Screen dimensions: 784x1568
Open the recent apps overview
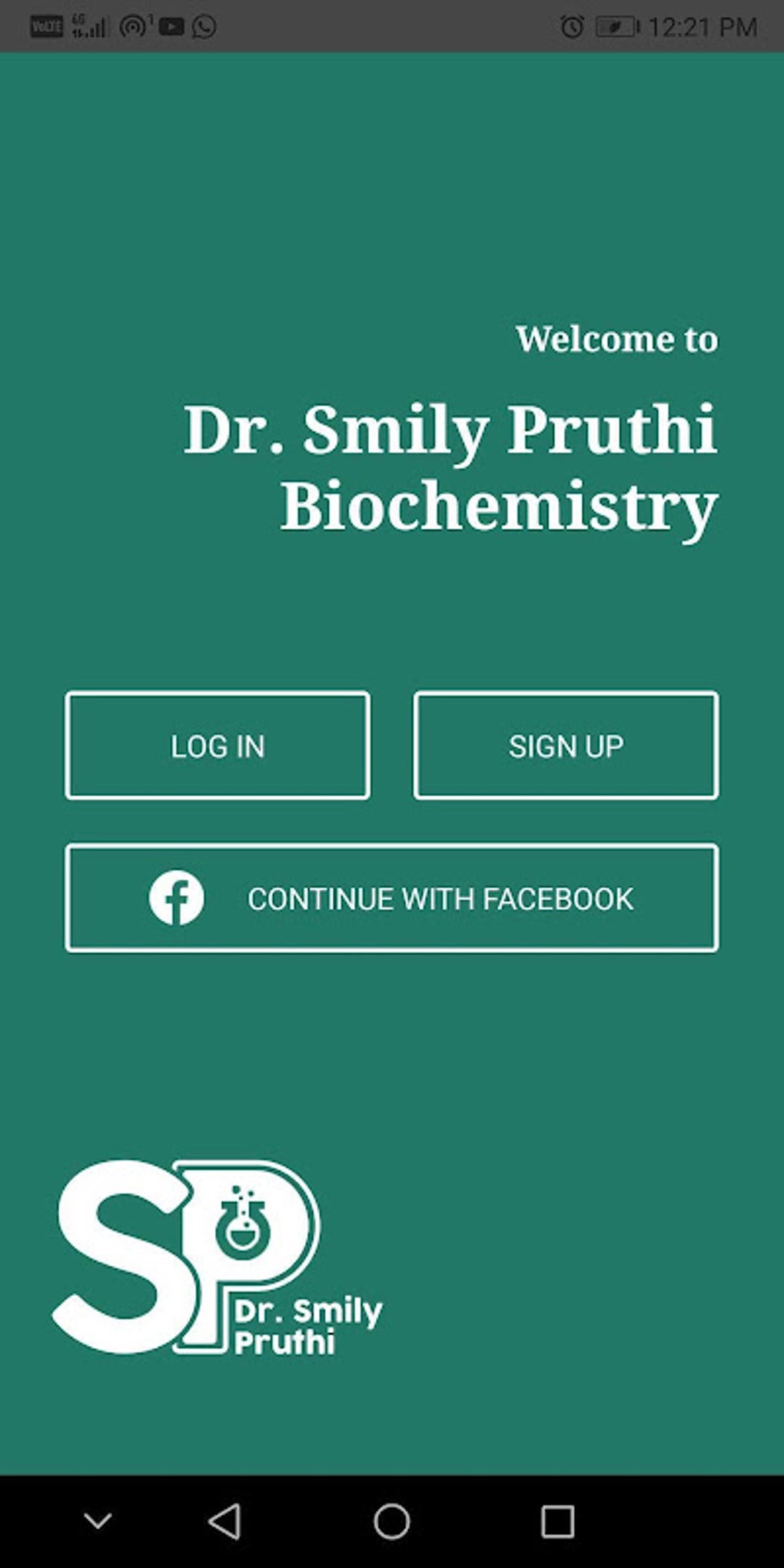click(x=557, y=1521)
